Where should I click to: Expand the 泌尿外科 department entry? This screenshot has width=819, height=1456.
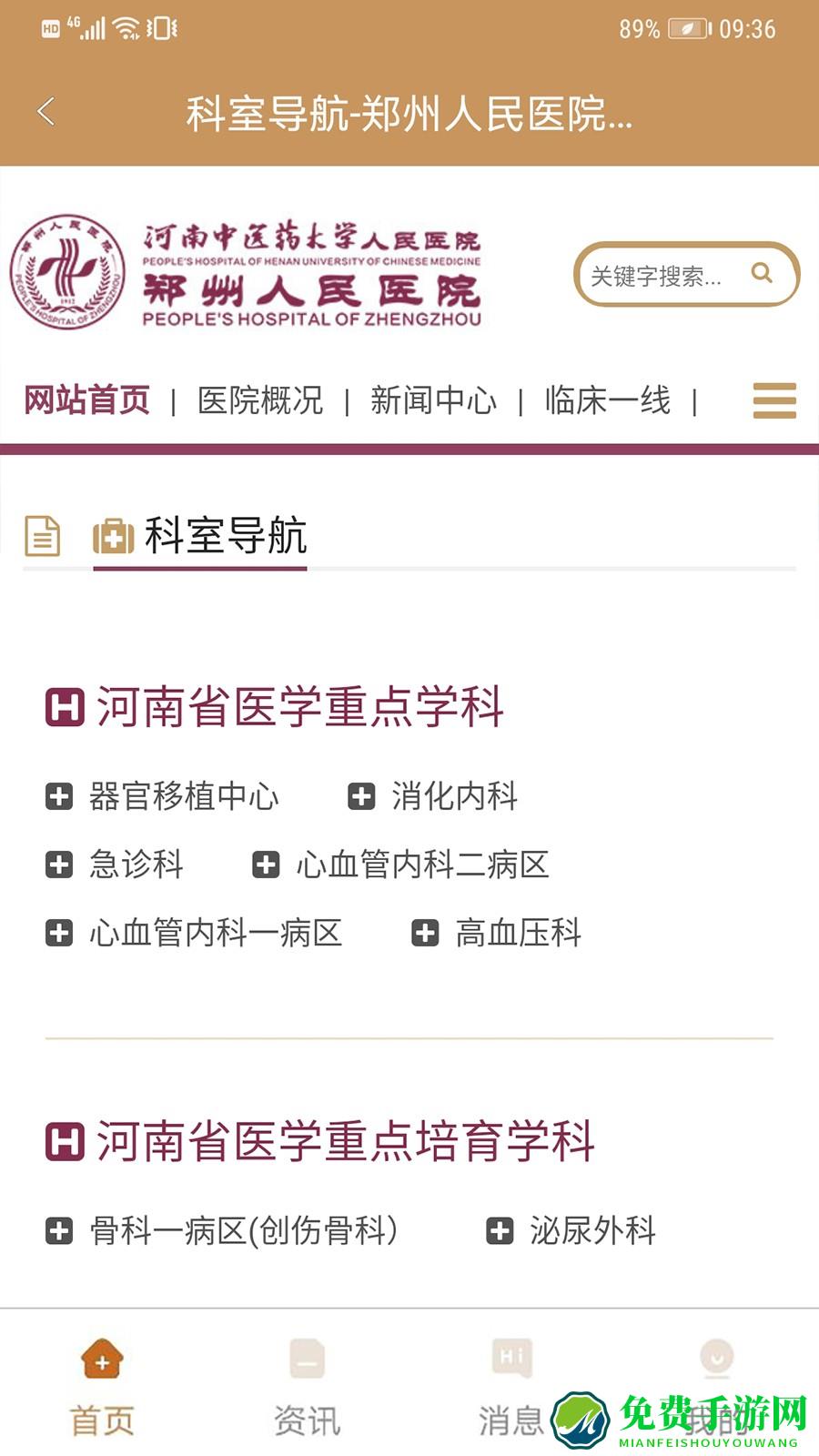(x=591, y=1233)
